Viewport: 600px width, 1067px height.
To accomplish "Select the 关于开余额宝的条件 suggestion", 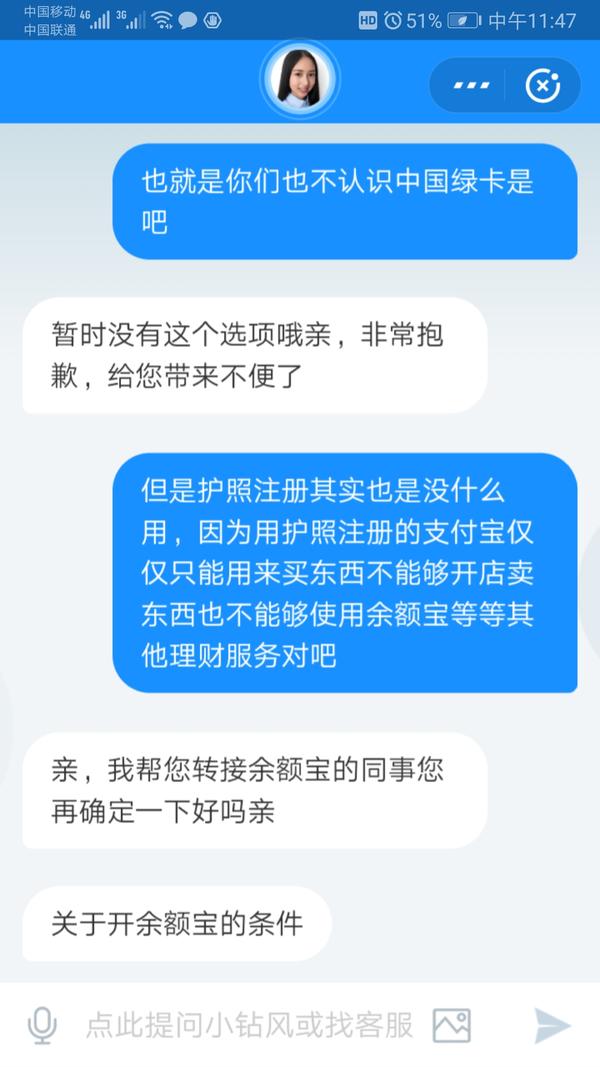I will 177,924.
